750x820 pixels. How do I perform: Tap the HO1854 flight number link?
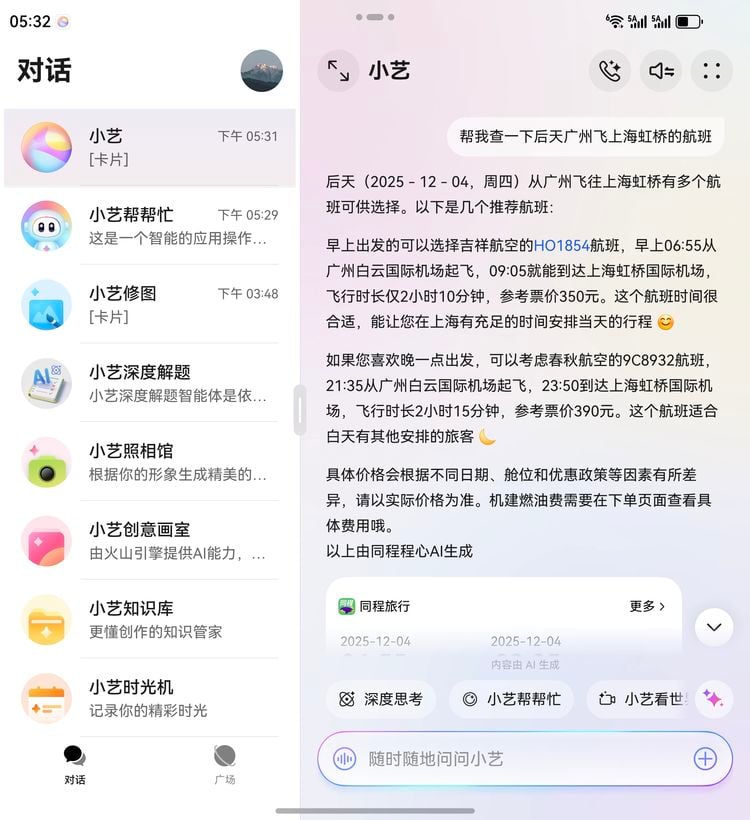pos(561,245)
